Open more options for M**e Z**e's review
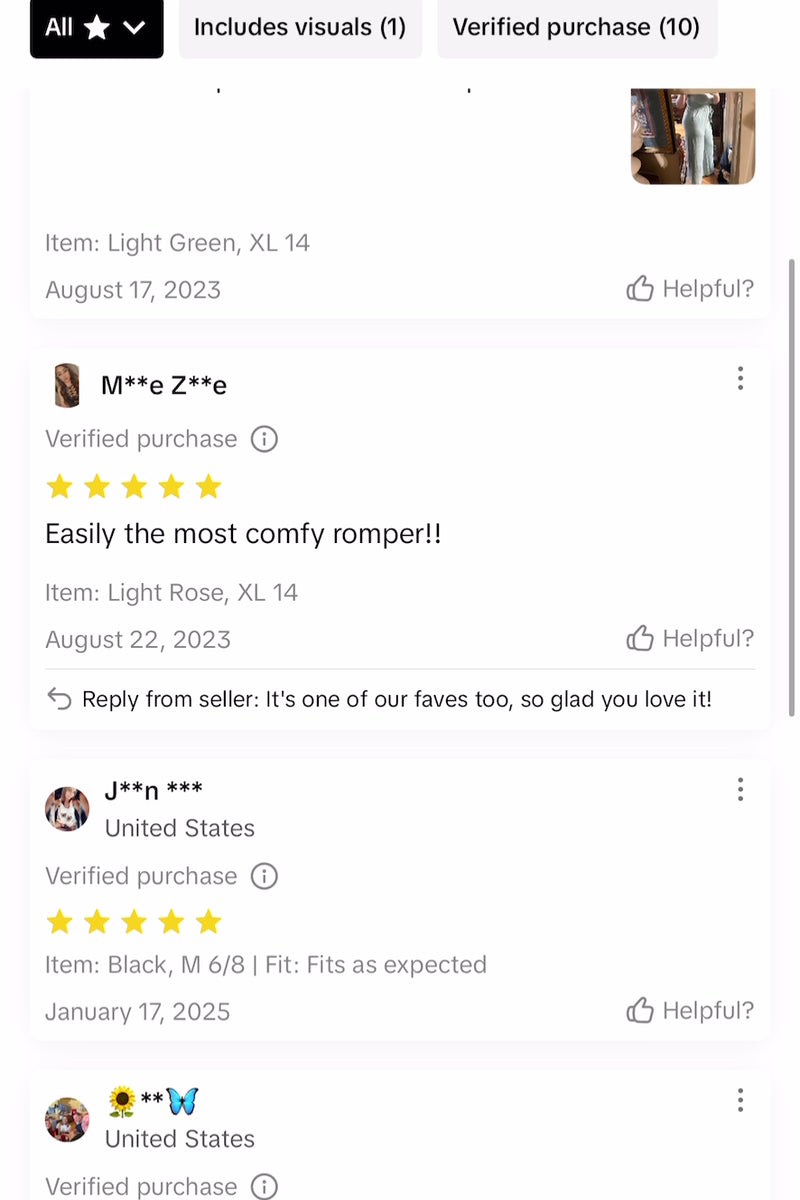 [x=740, y=378]
